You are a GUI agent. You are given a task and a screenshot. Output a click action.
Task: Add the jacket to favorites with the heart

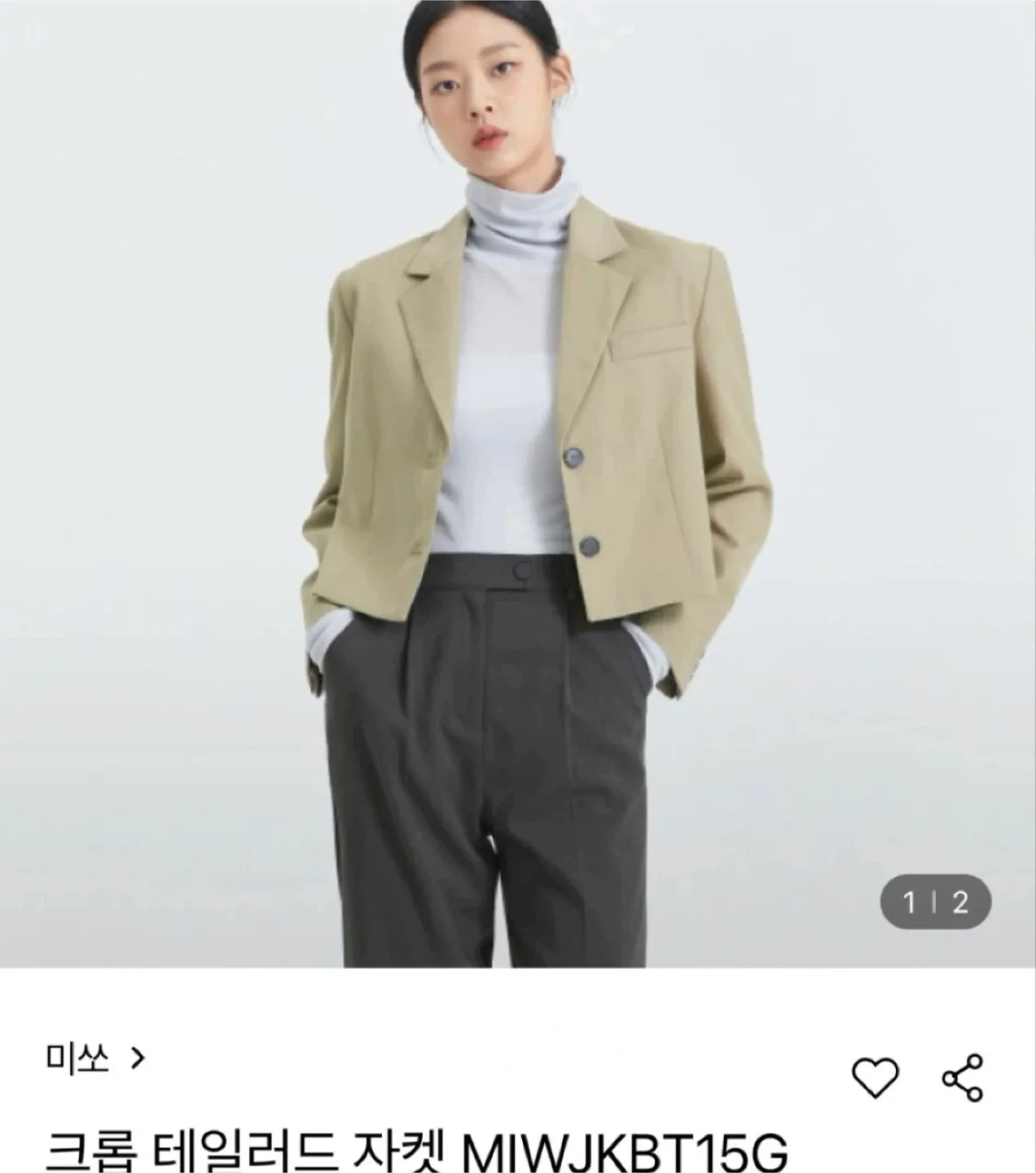pos(875,1077)
